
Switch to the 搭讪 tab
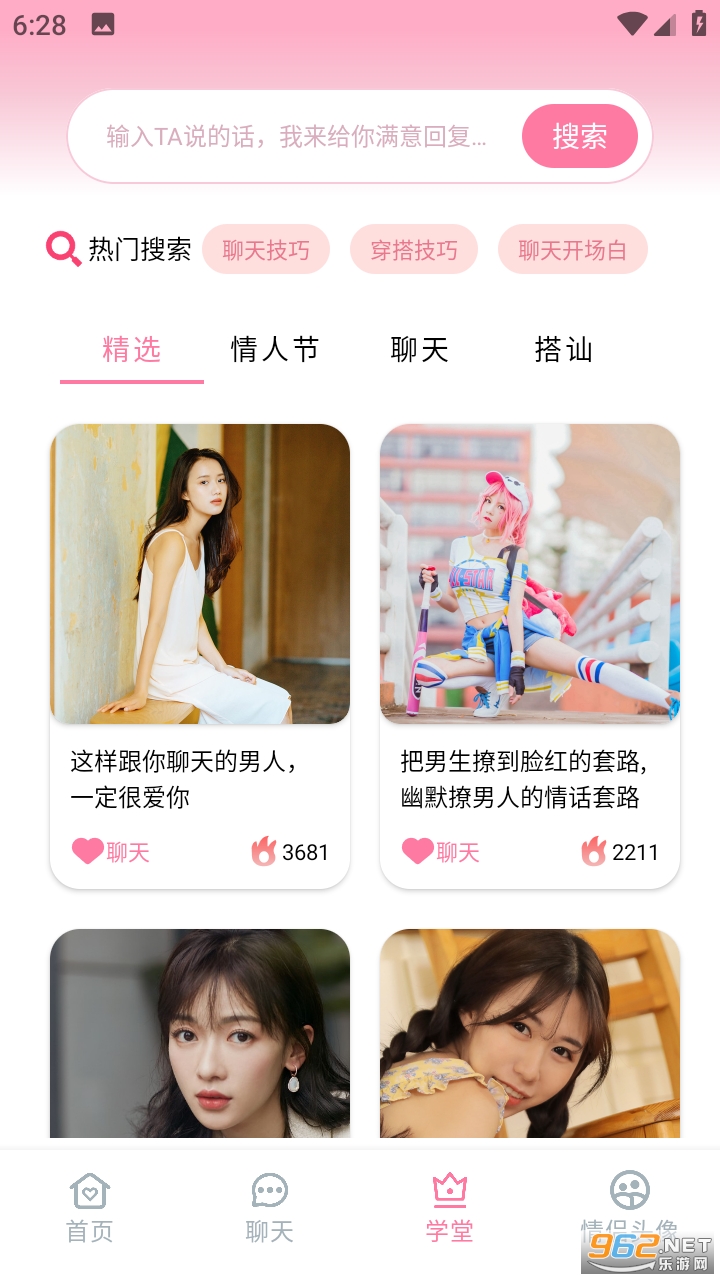pos(563,350)
